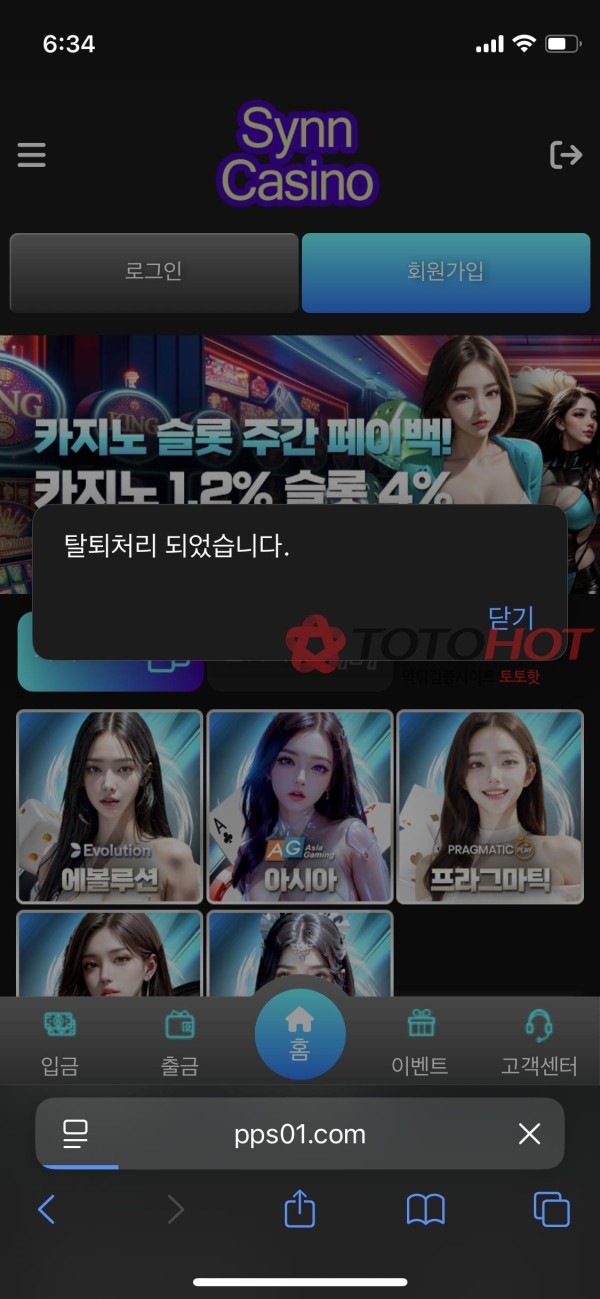
Task: Tap the logout arrow icon
Action: [x=566, y=155]
